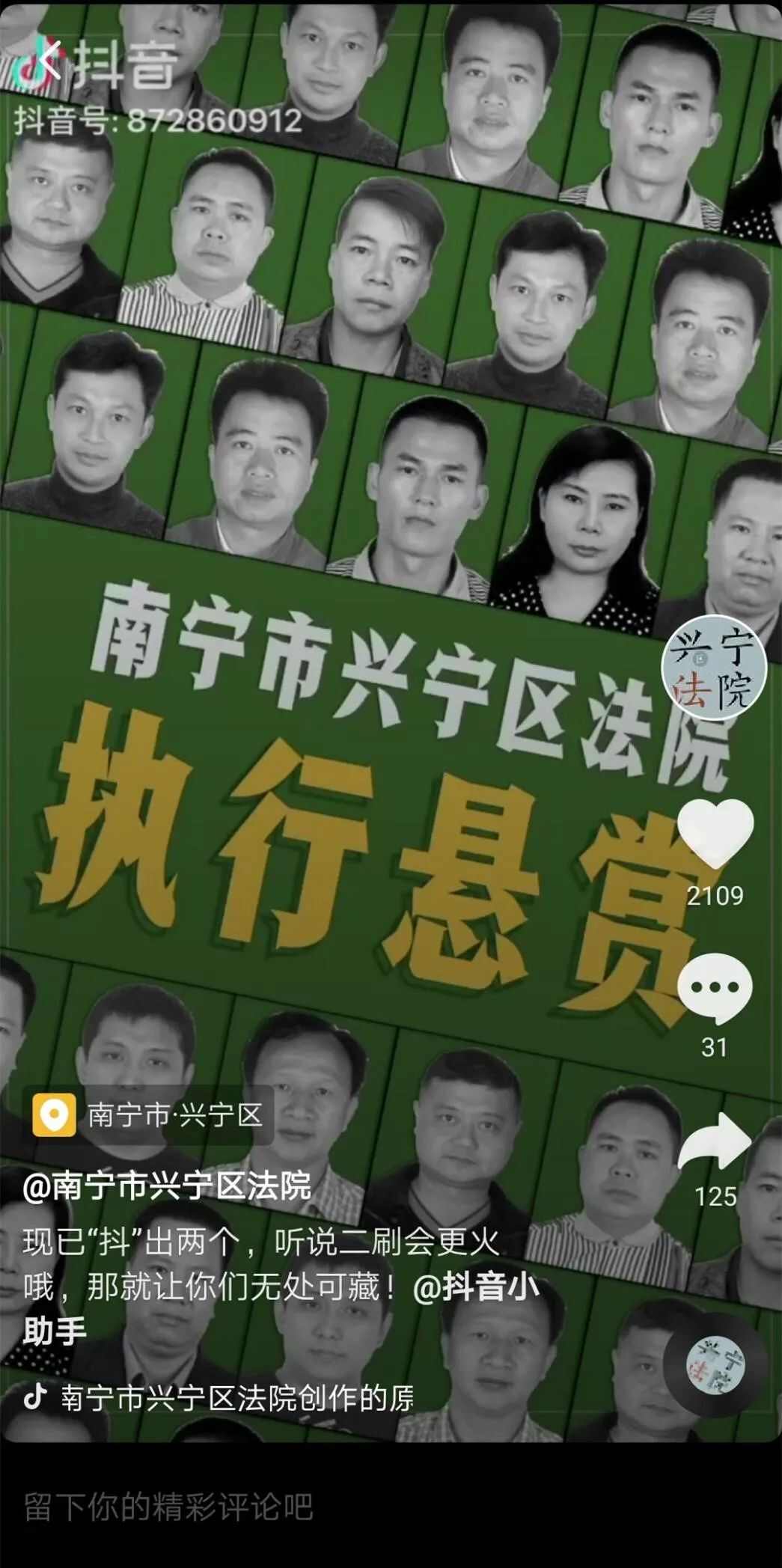782x1568 pixels.
Task: Tap the spinning music disc
Action: coord(715,1364)
